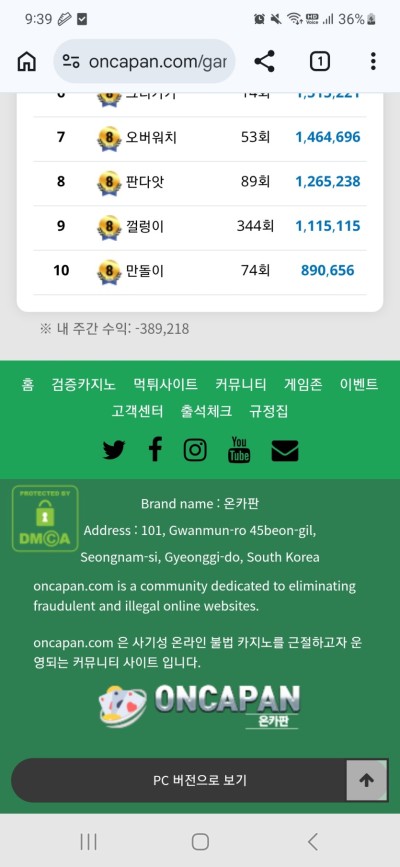Image resolution: width=400 pixels, height=867 pixels.
Task: Tap the oncapan.com address bar
Action: 144,61
